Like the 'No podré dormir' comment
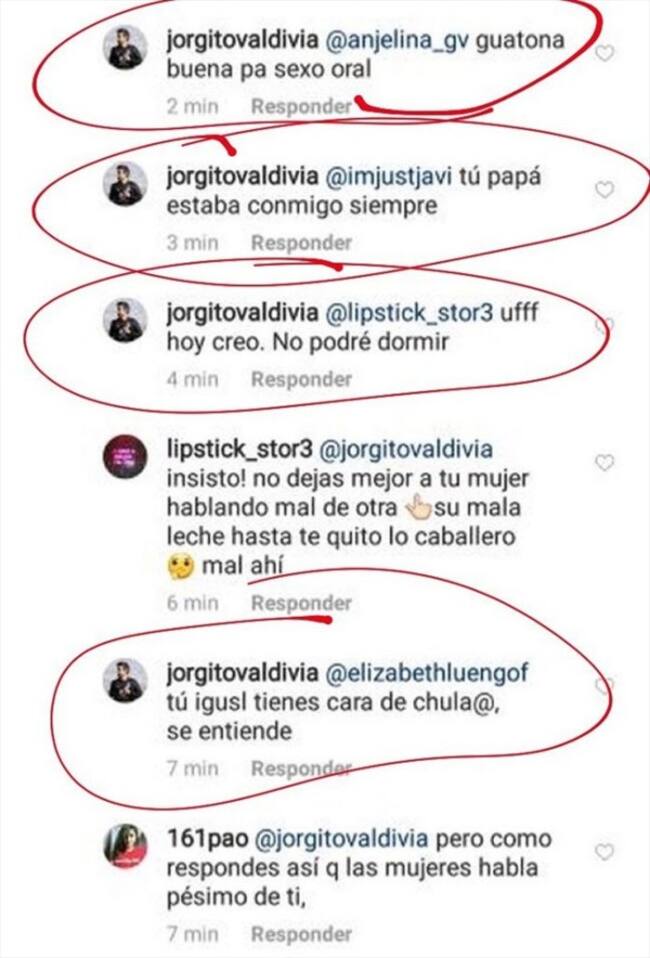 click(604, 326)
